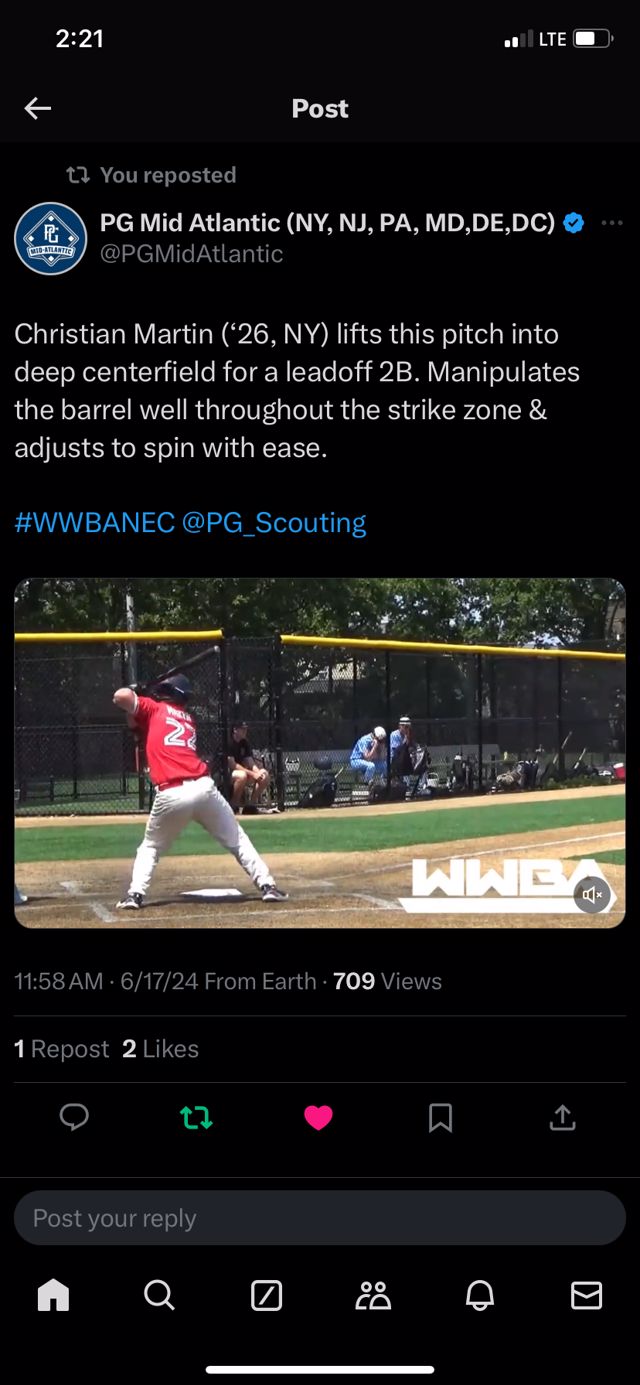Switch to the Home tab
The image size is (640, 1385).
click(53, 1296)
